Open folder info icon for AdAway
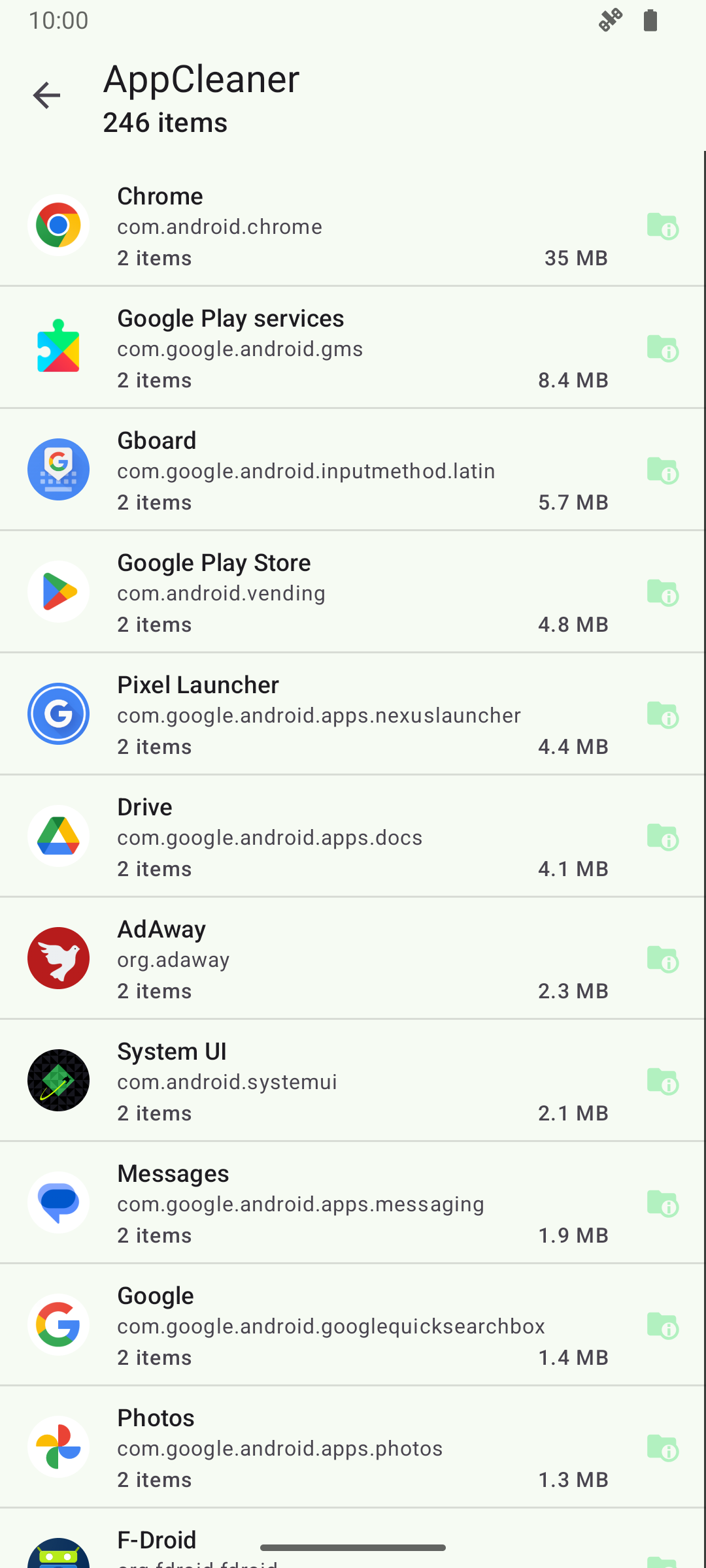 [662, 959]
